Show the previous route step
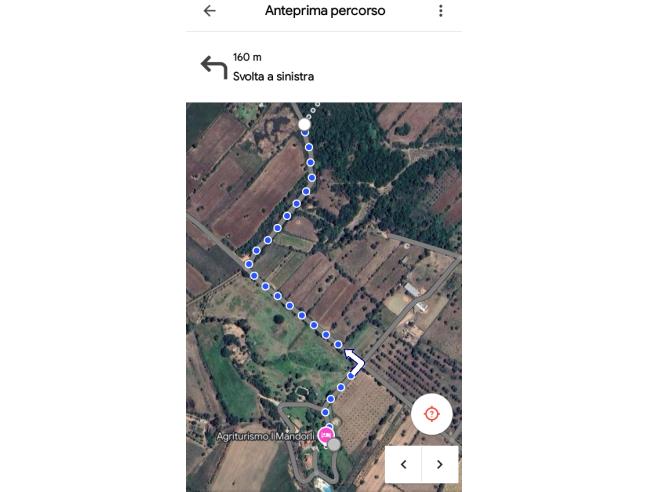The height and width of the screenshot is (492, 648). [x=404, y=464]
